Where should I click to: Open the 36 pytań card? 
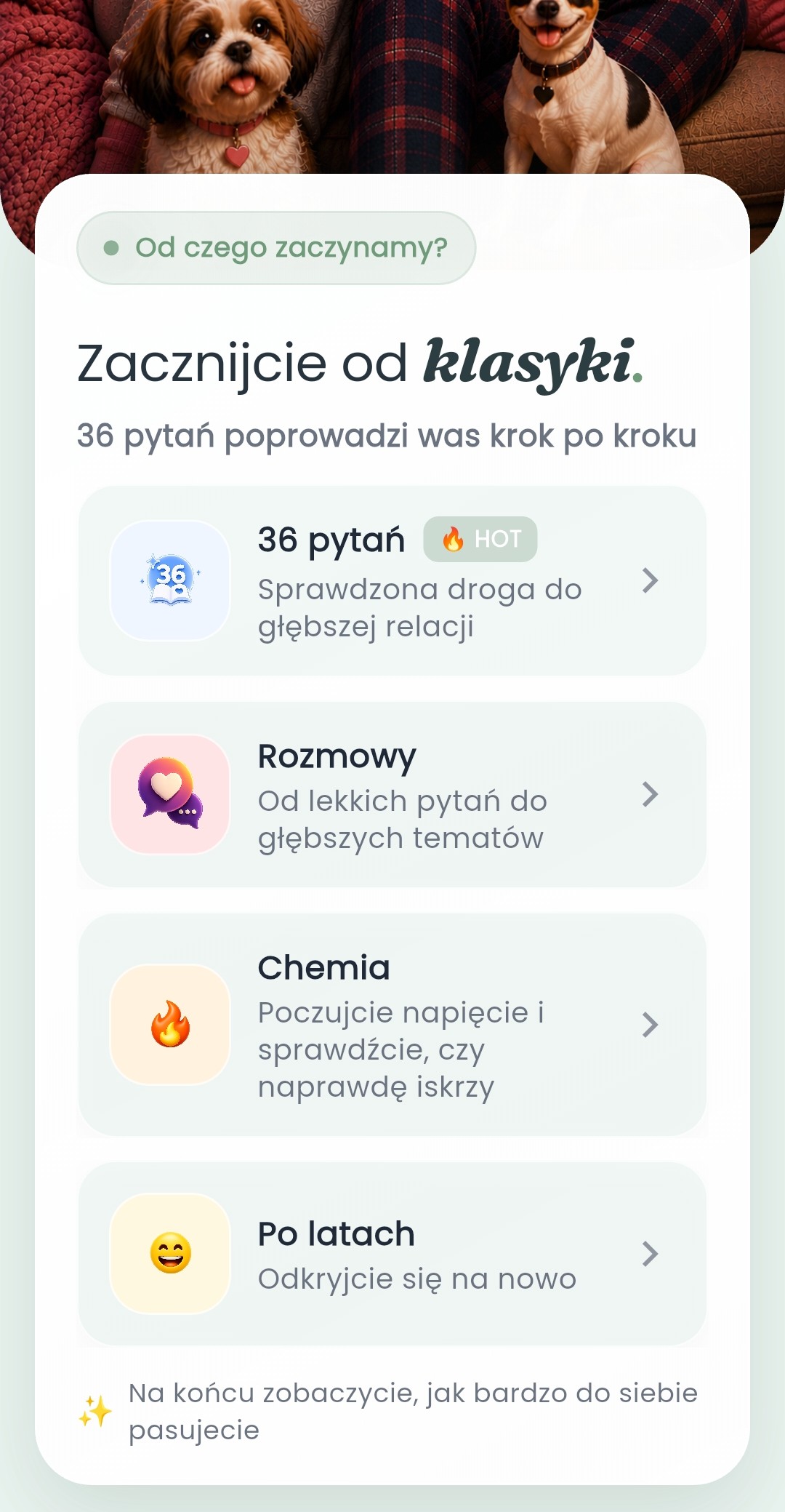(x=392, y=580)
